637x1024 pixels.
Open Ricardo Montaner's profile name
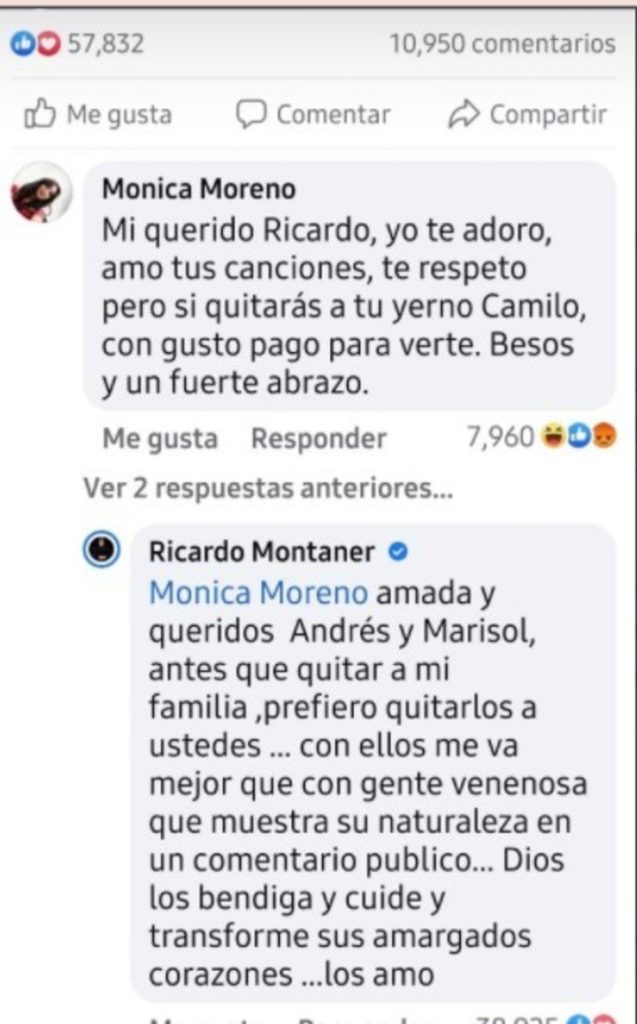[x=262, y=552]
